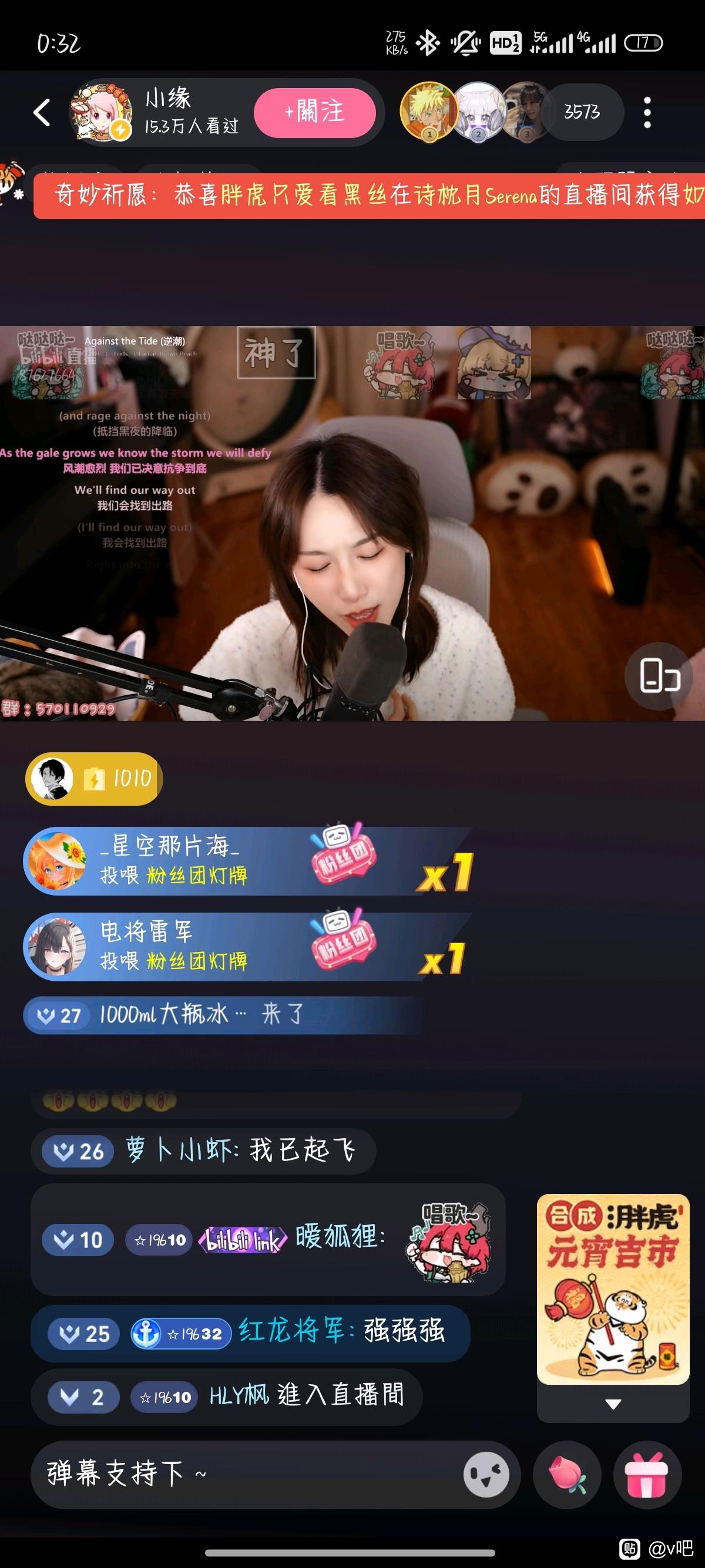Open the gift panel
This screenshot has width=705, height=1568.
(x=647, y=1474)
